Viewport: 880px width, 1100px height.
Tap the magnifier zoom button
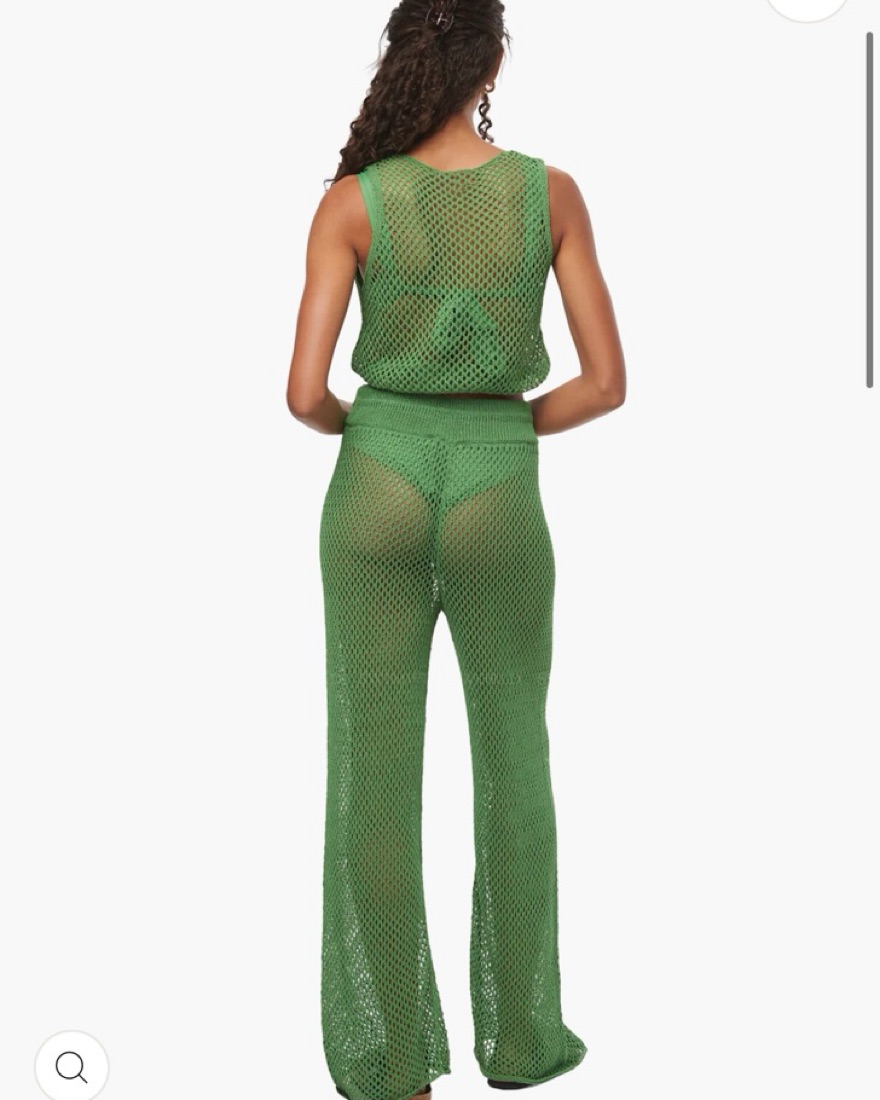click(x=71, y=1067)
